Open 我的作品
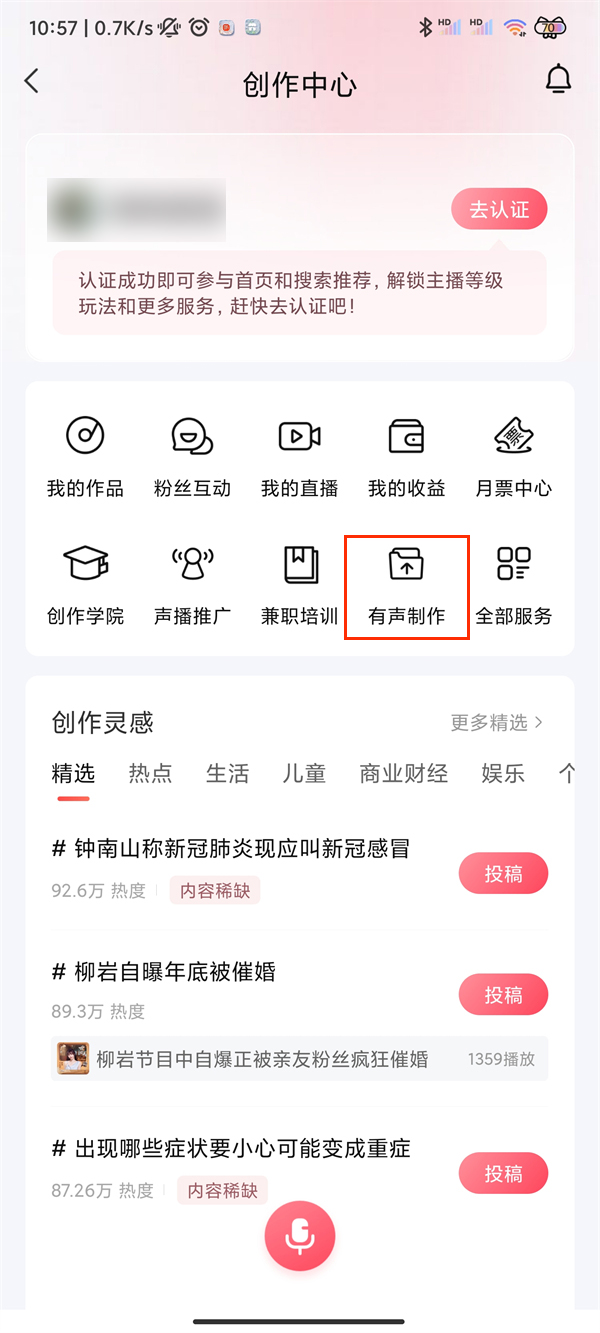 [x=85, y=458]
